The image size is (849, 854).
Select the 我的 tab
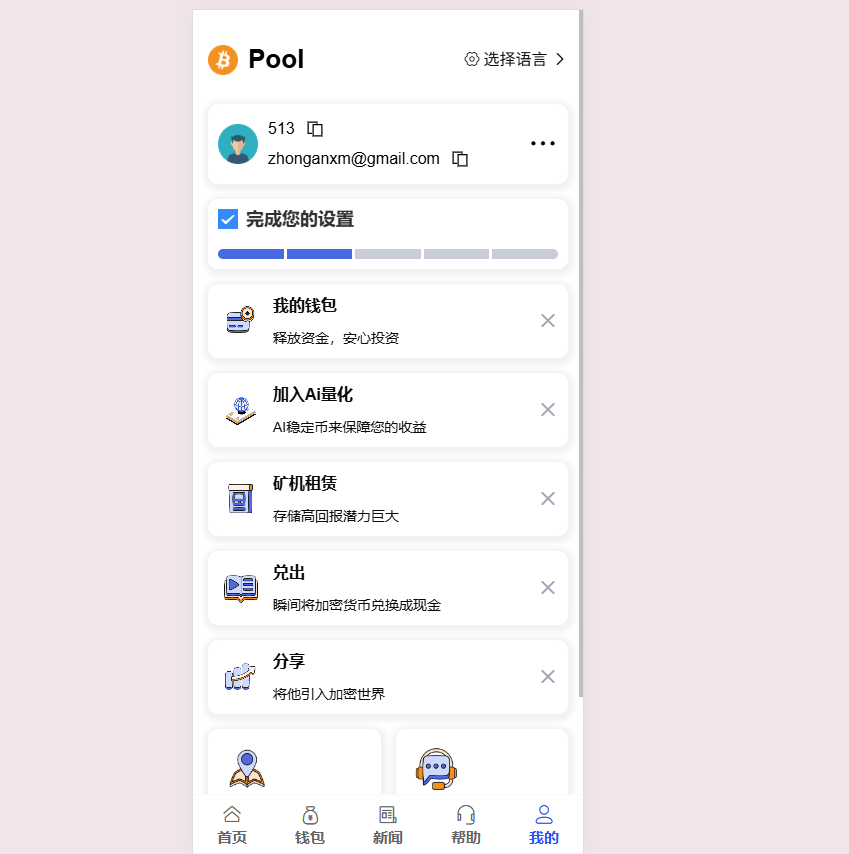[544, 825]
